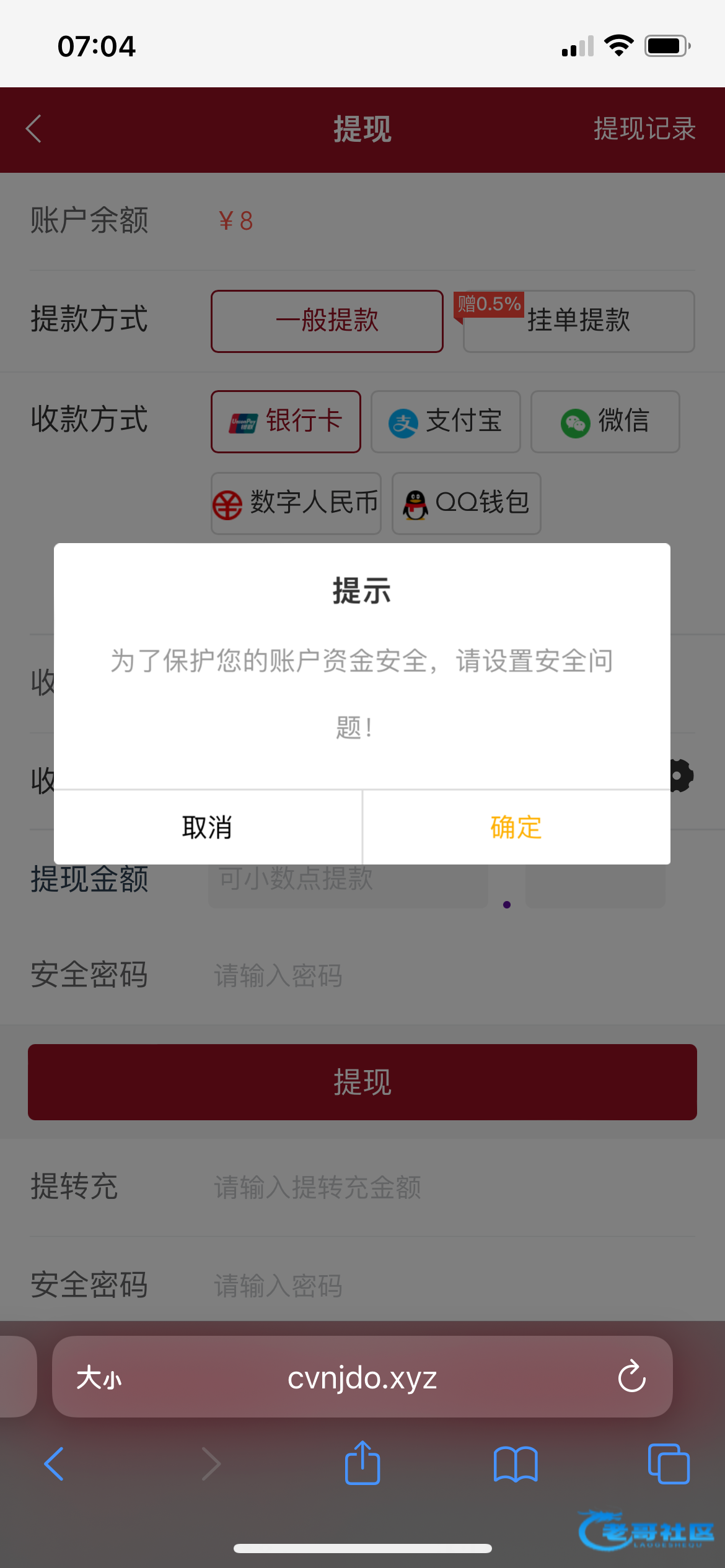Select 一般提款 withdrawal method
This screenshot has height=1568, width=725.
click(x=327, y=321)
